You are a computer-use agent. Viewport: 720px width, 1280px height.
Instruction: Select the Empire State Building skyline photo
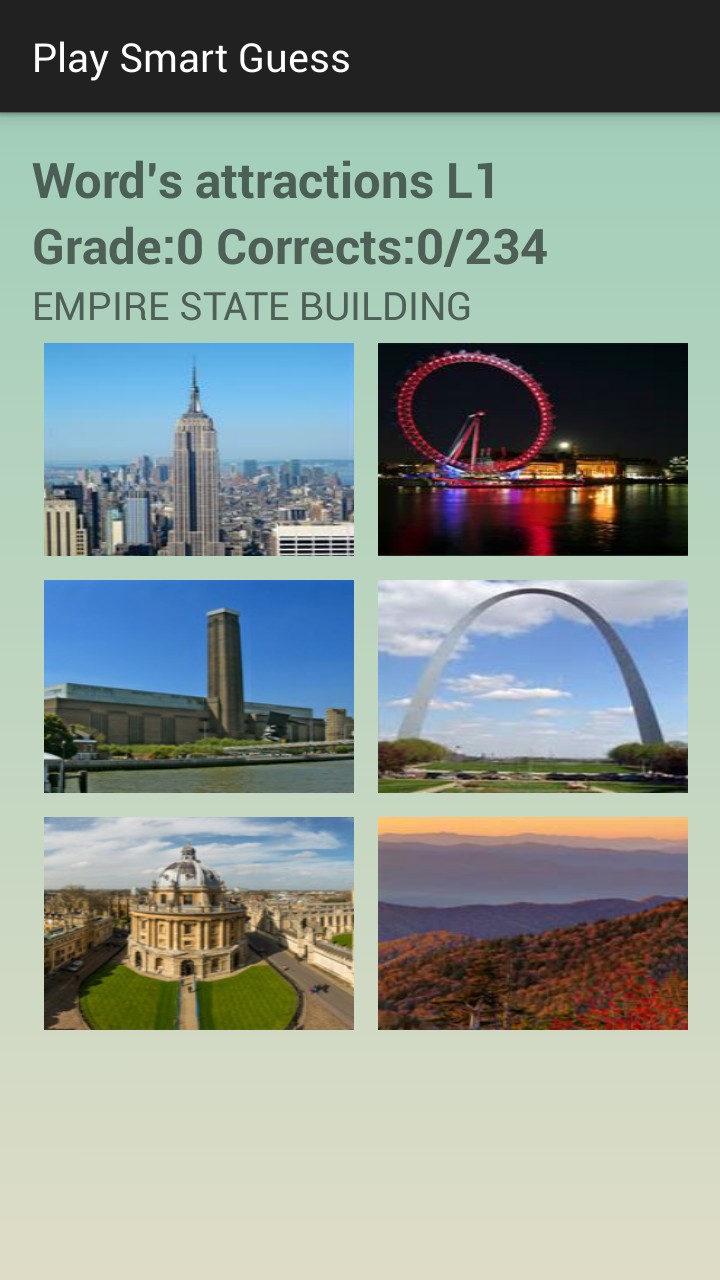pos(199,449)
